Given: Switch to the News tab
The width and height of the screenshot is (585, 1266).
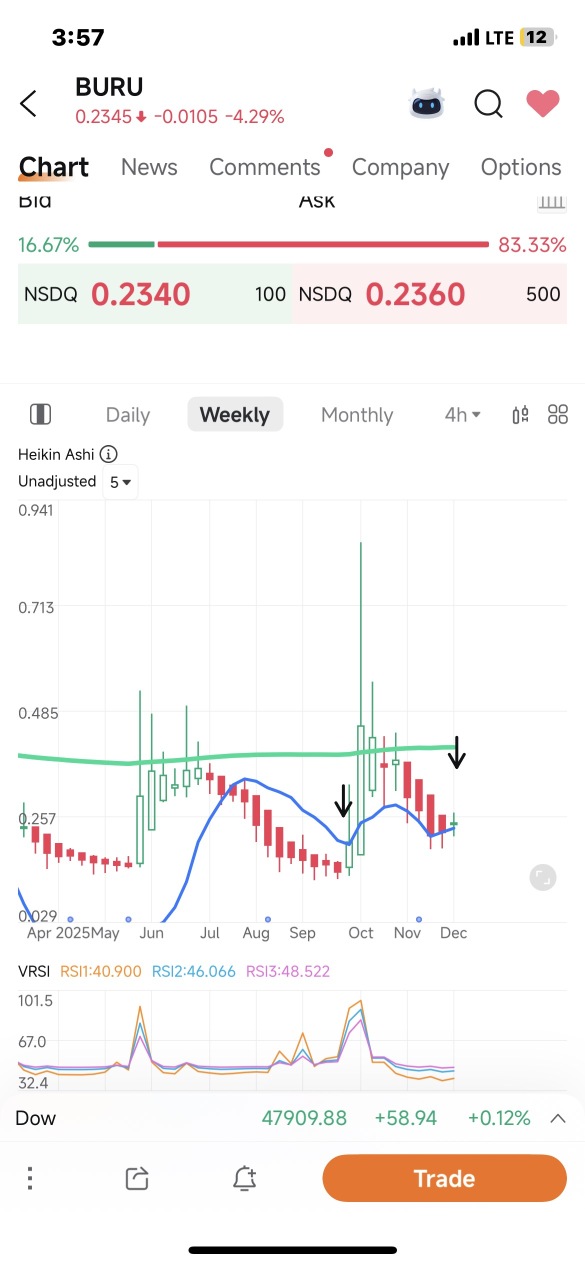Looking at the screenshot, I should tap(149, 167).
